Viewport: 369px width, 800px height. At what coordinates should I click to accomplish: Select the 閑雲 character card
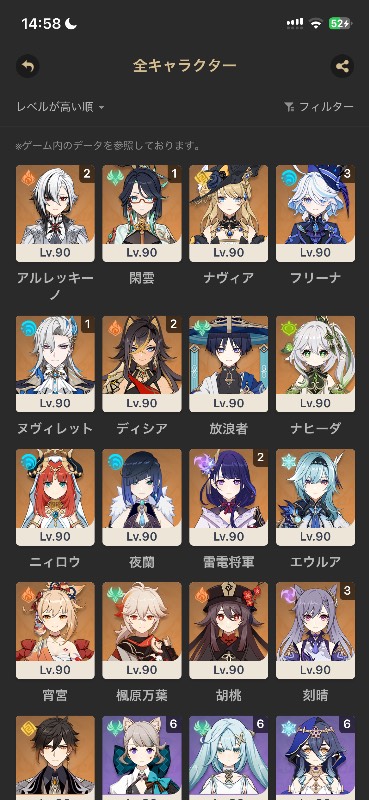(142, 213)
